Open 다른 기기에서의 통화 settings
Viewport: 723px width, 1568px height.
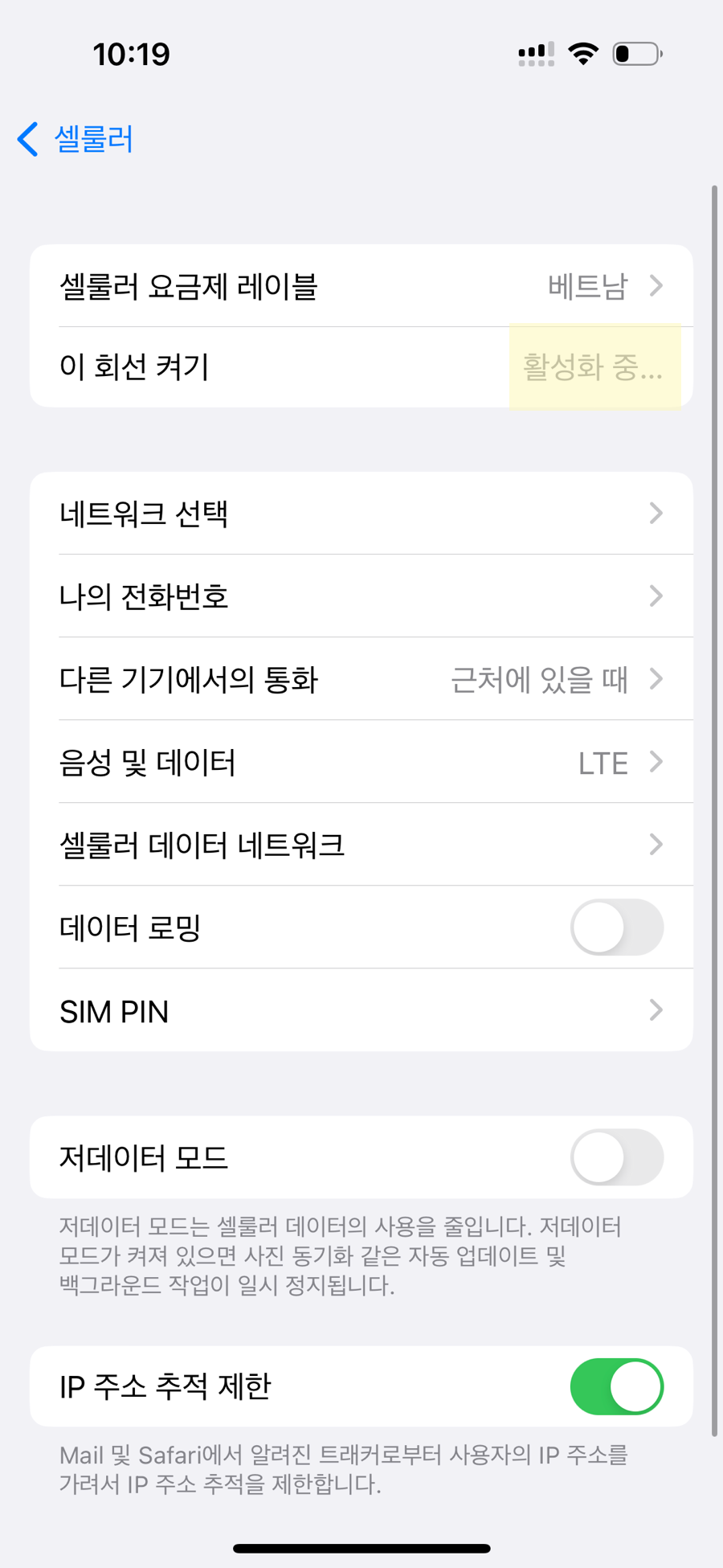pos(361,679)
